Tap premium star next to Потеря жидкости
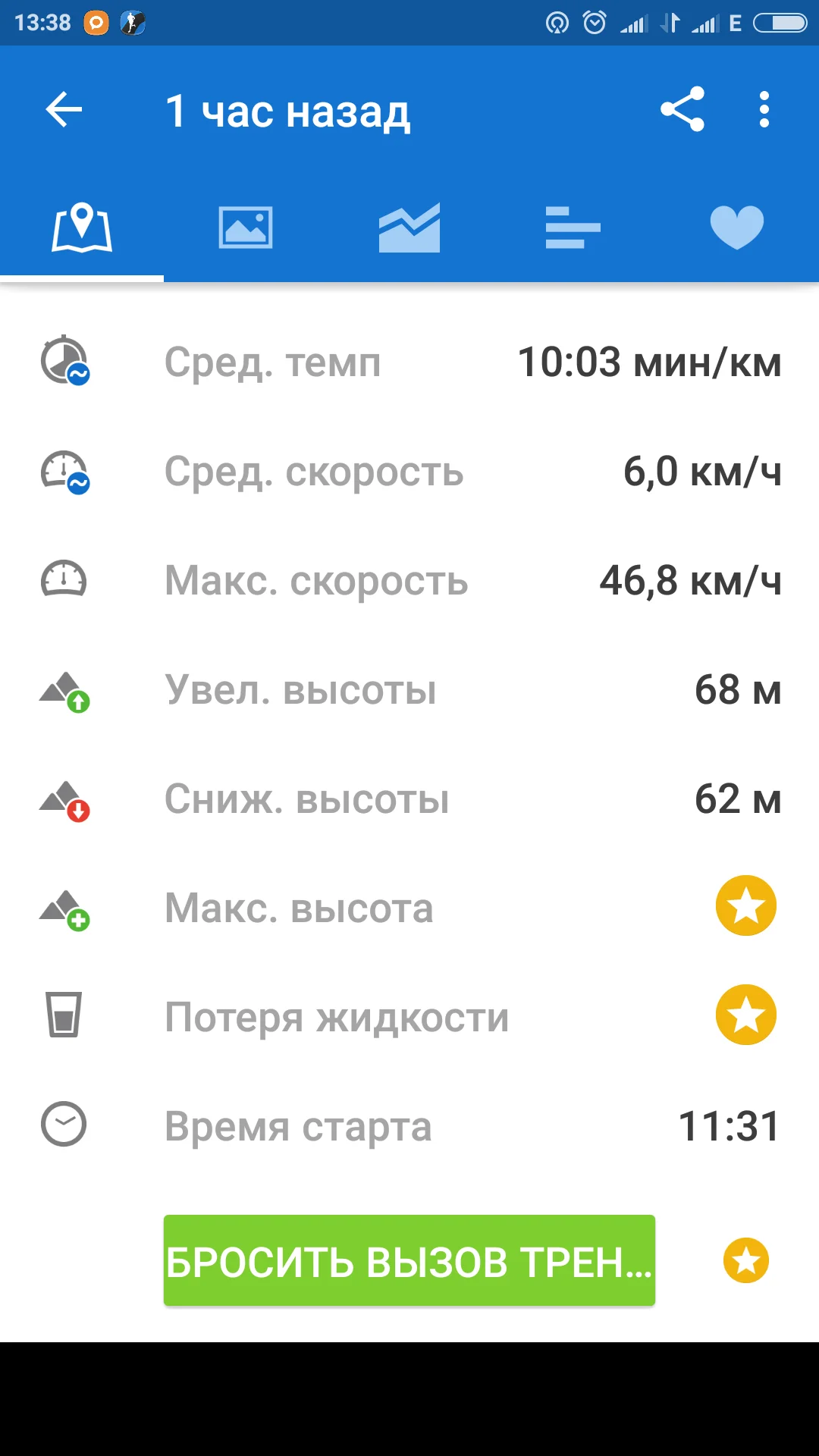This screenshot has width=819, height=1456. point(746,1015)
